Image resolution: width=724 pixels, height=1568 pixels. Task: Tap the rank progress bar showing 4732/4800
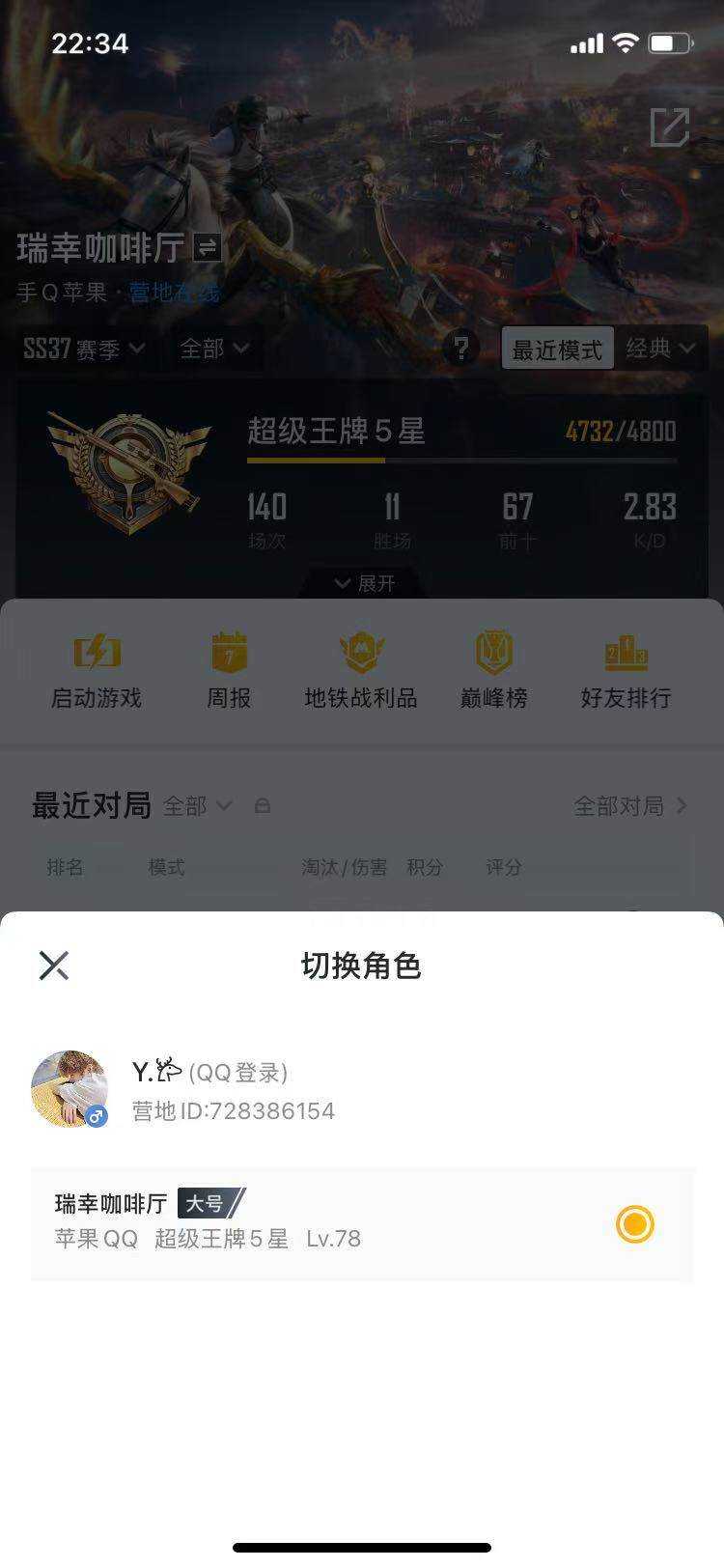[463, 462]
